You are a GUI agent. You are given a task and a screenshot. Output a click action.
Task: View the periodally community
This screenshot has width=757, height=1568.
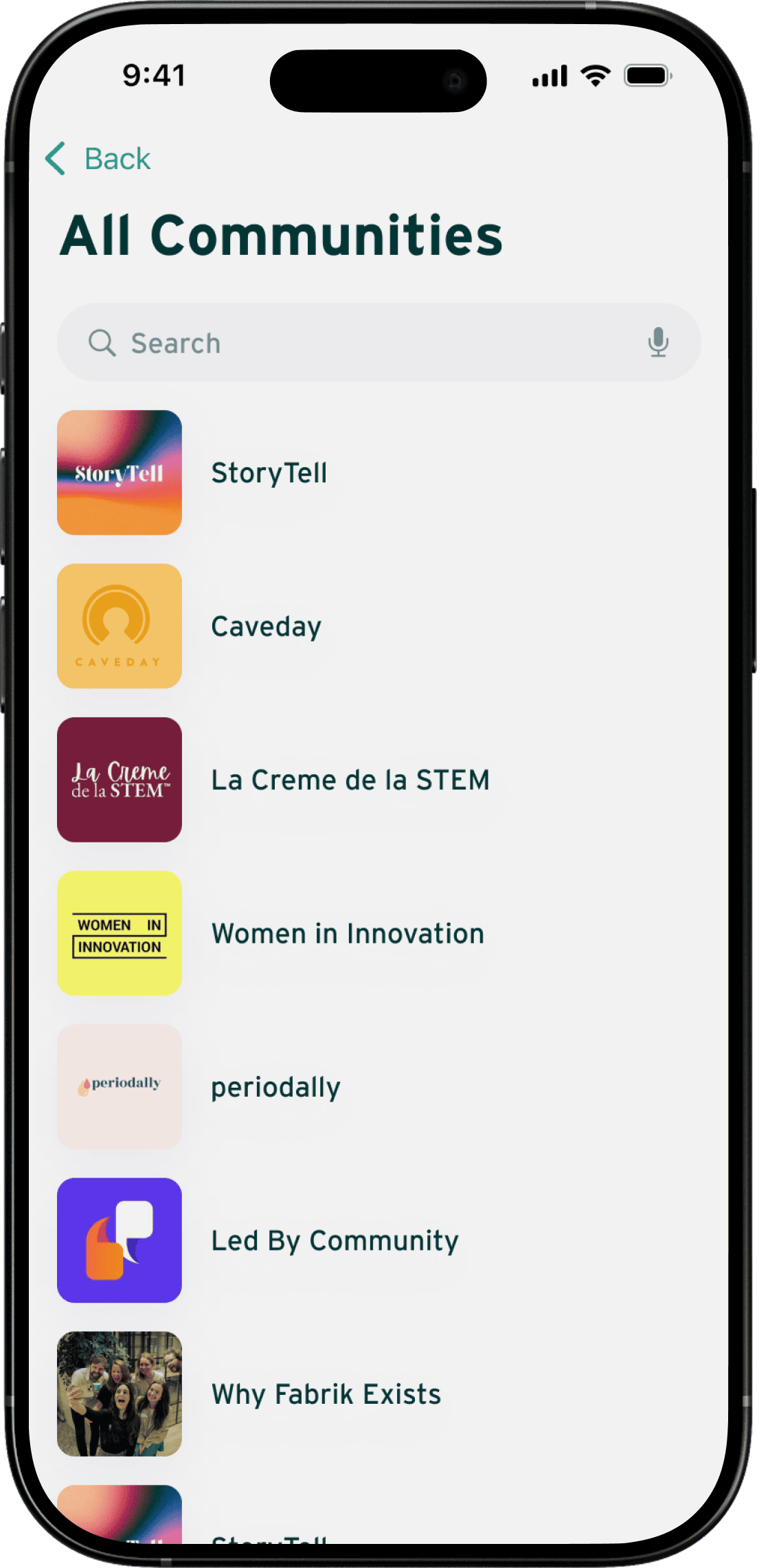click(275, 1087)
